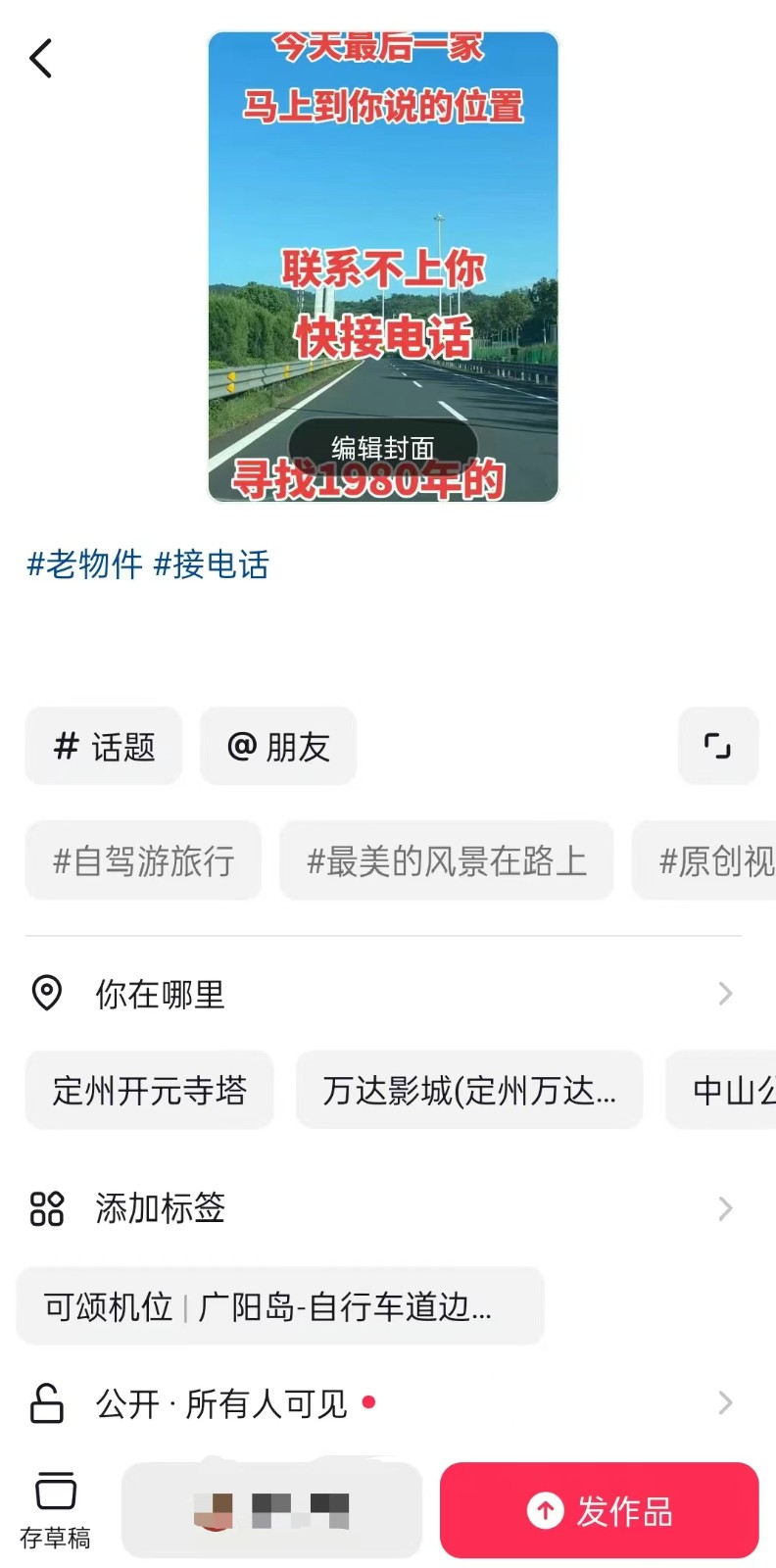Image resolution: width=776 pixels, height=1568 pixels.
Task: Tap the blurred button next to 存草稿
Action: [271, 1510]
